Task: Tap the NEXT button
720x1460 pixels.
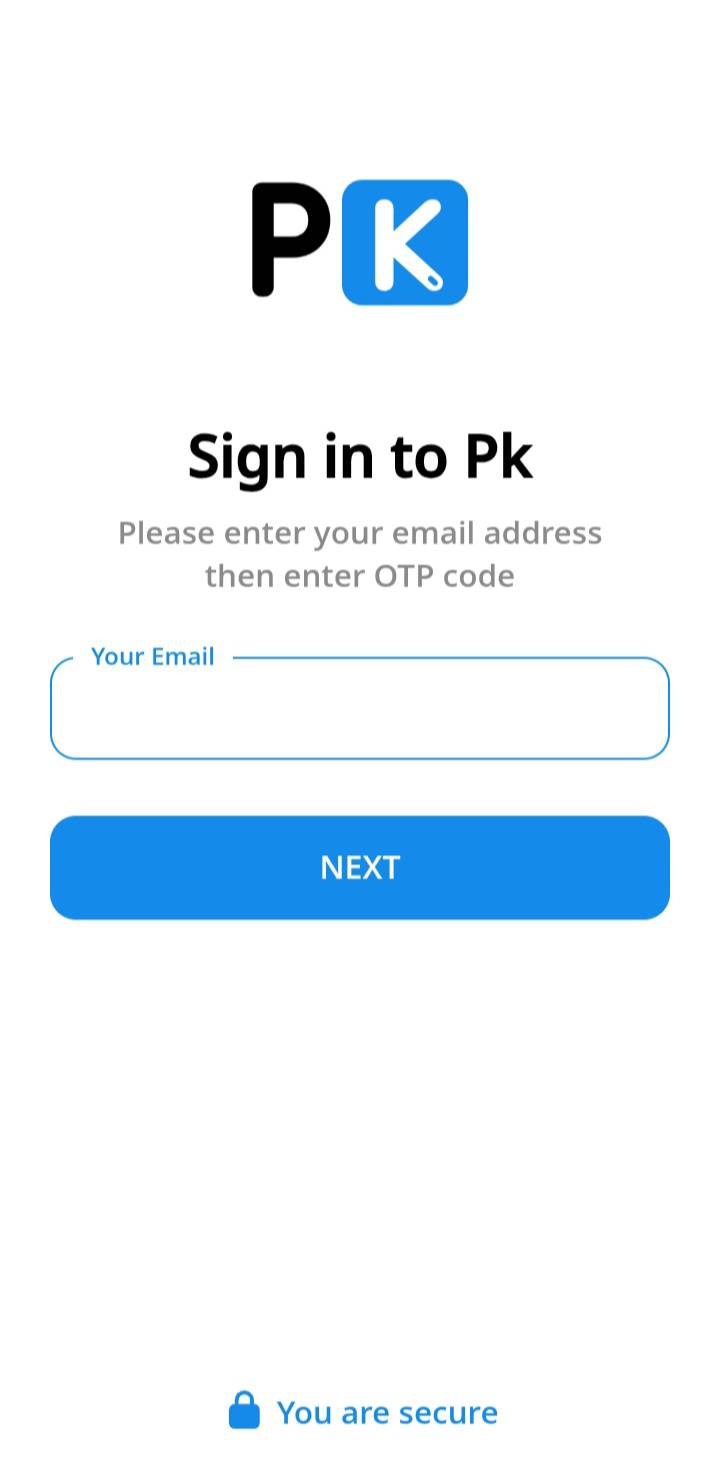Action: (x=360, y=867)
